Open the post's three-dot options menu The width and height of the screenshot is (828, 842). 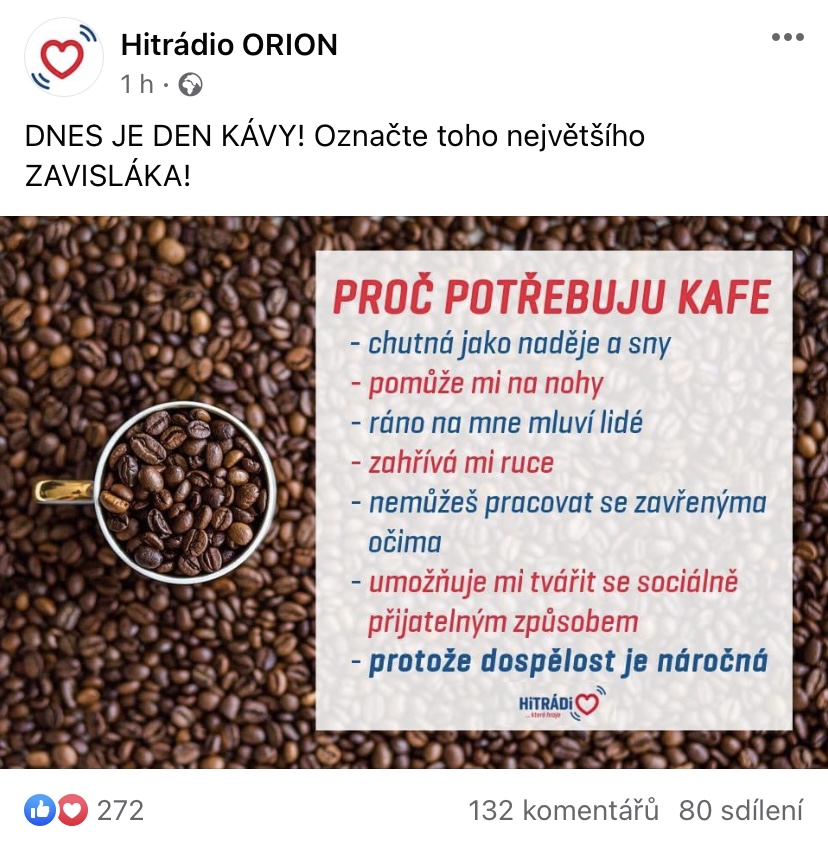coord(787,38)
